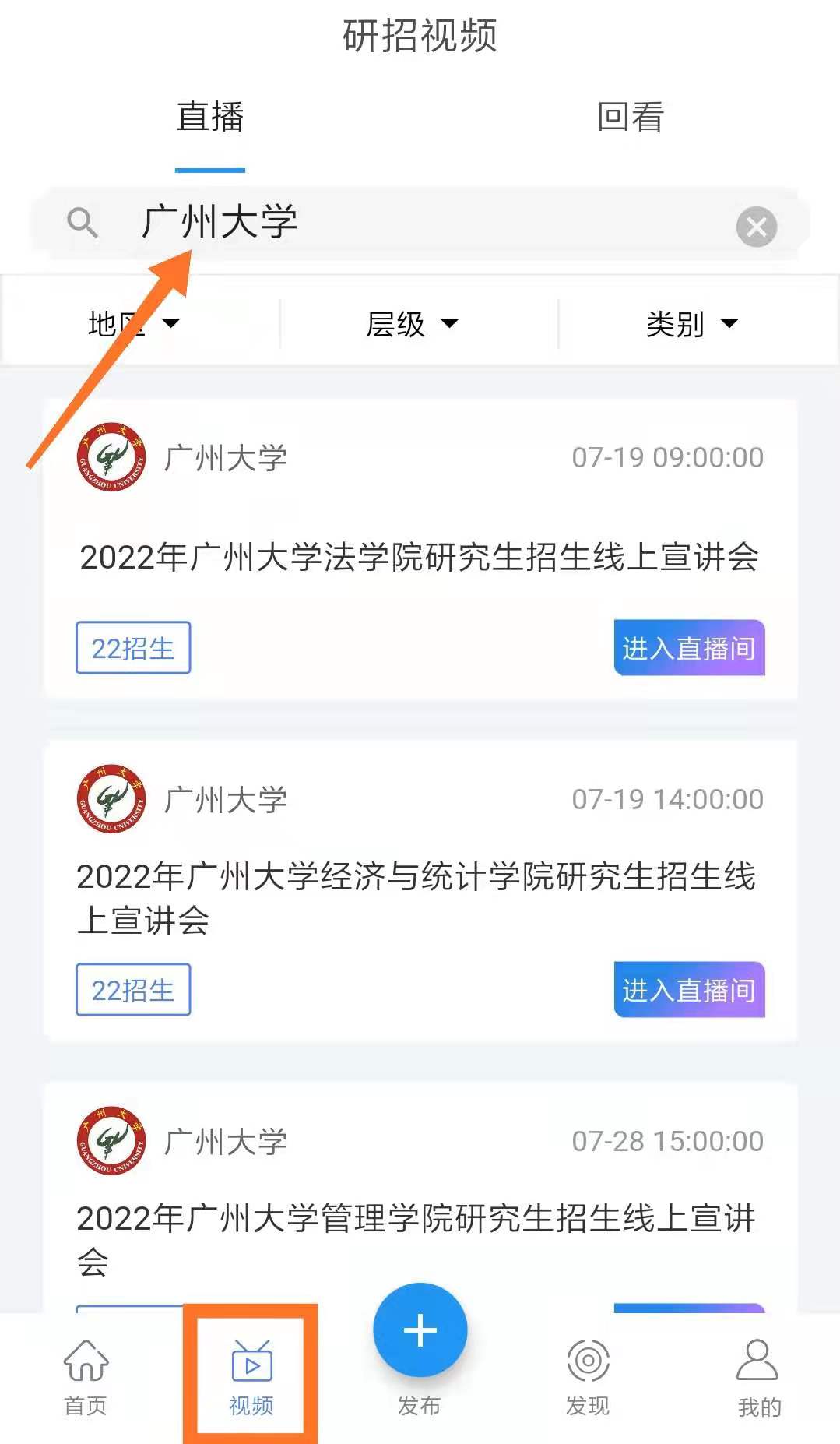Open the 管理学院 研究生招生线上宣讲会 card
This screenshot has height=1444, width=840.
pos(416,1220)
